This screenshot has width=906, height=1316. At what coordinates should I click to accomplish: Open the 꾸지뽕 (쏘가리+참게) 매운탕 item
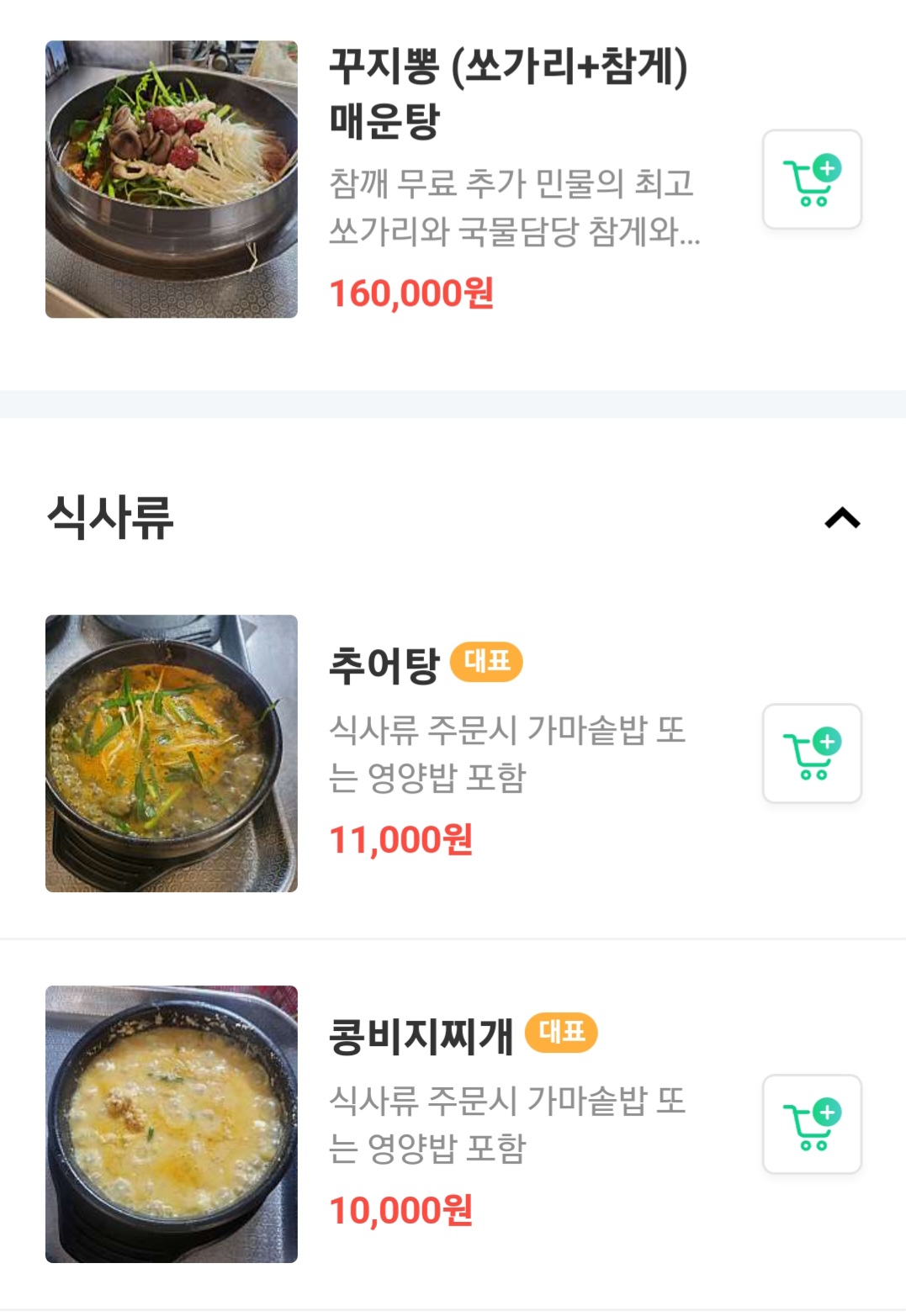pyautogui.click(x=507, y=92)
